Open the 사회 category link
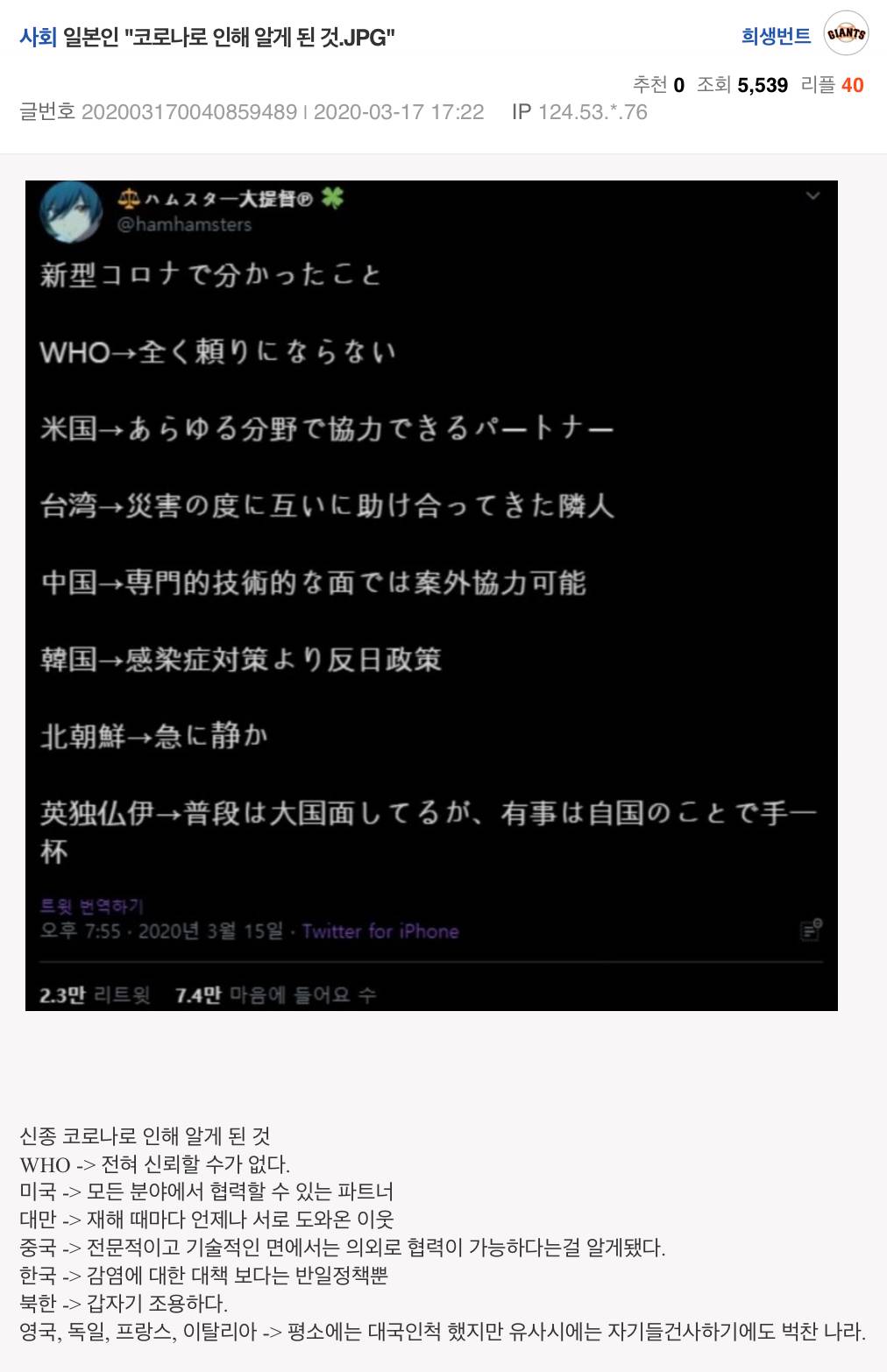Viewport: 887px width, 1372px height. 38,37
